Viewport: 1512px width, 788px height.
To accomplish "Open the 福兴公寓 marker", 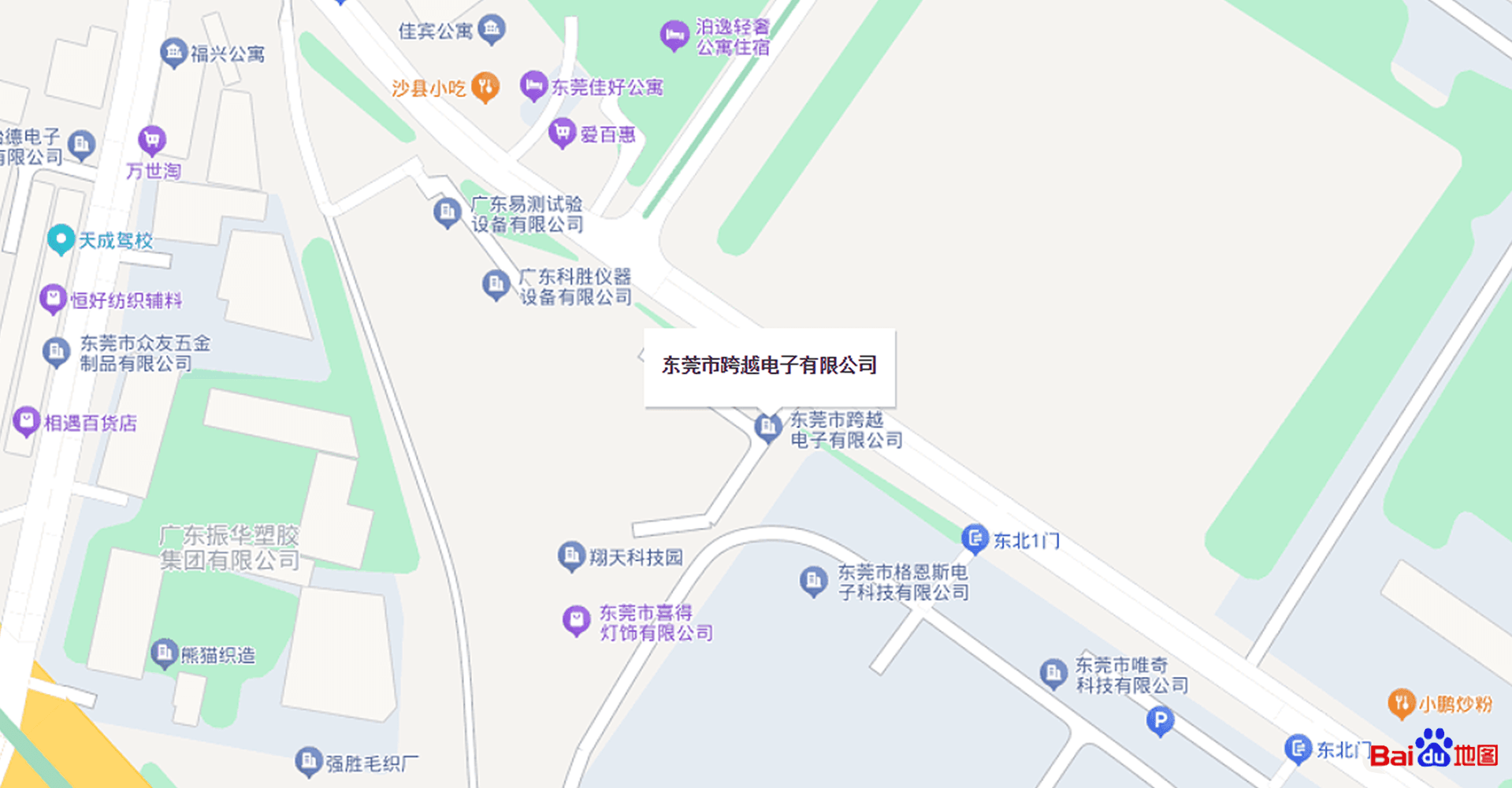I will (x=173, y=53).
